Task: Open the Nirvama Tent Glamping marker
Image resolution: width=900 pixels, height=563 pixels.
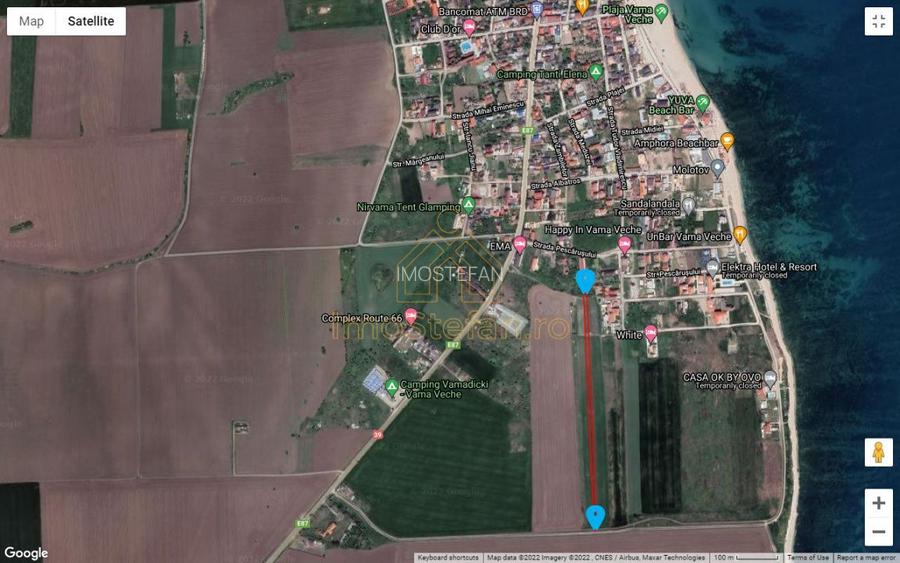Action: coord(468,206)
